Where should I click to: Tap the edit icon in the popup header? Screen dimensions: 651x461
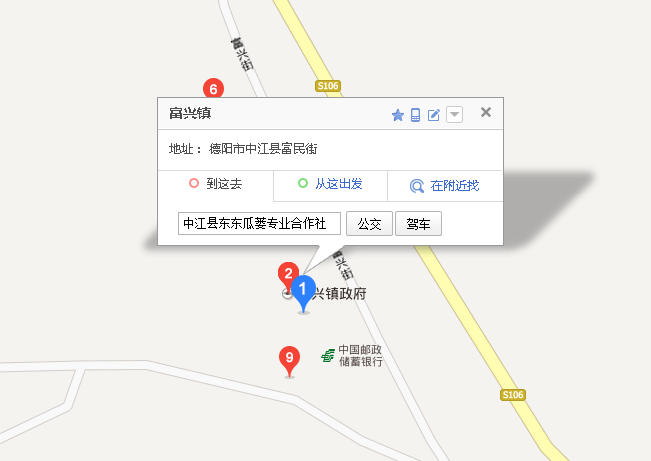click(434, 115)
